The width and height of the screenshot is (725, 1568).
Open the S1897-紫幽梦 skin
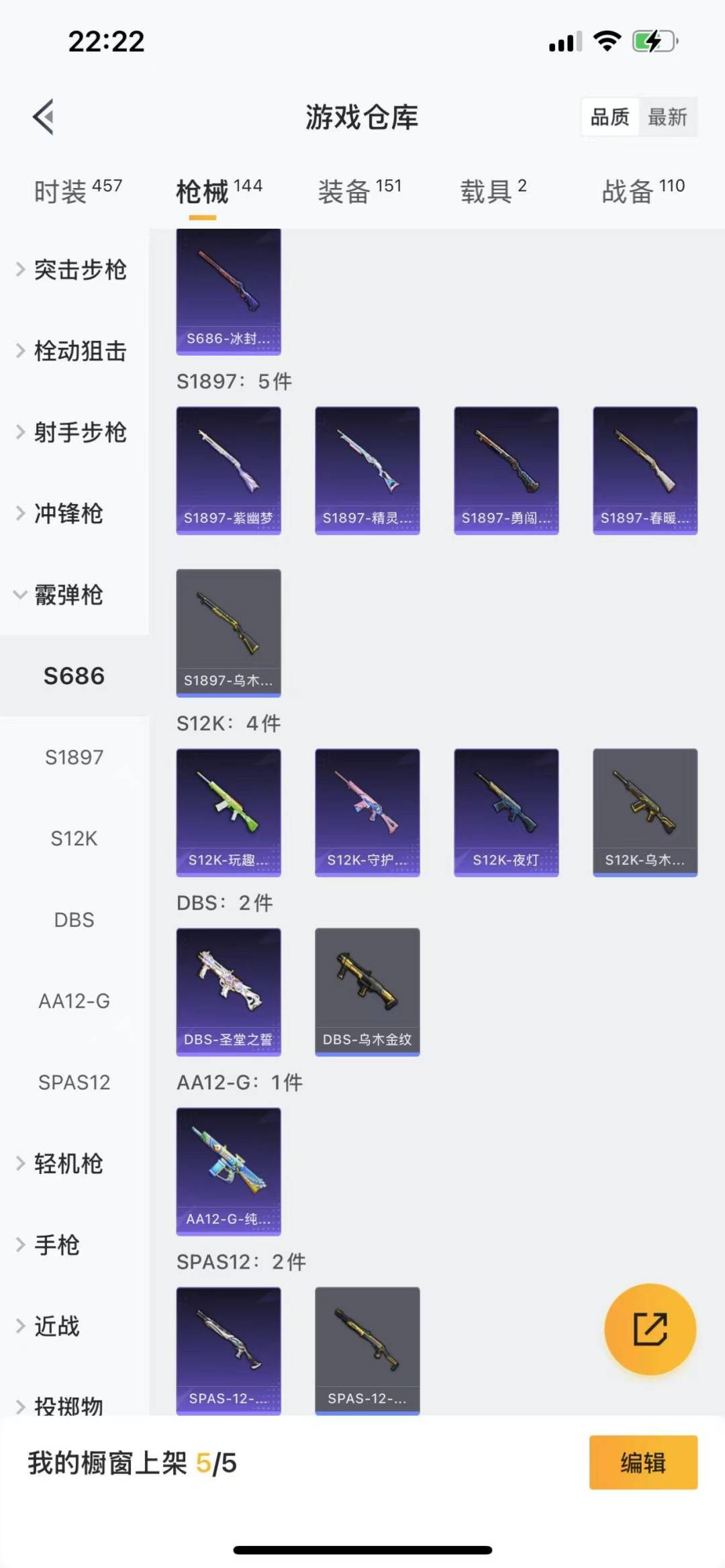tap(228, 470)
